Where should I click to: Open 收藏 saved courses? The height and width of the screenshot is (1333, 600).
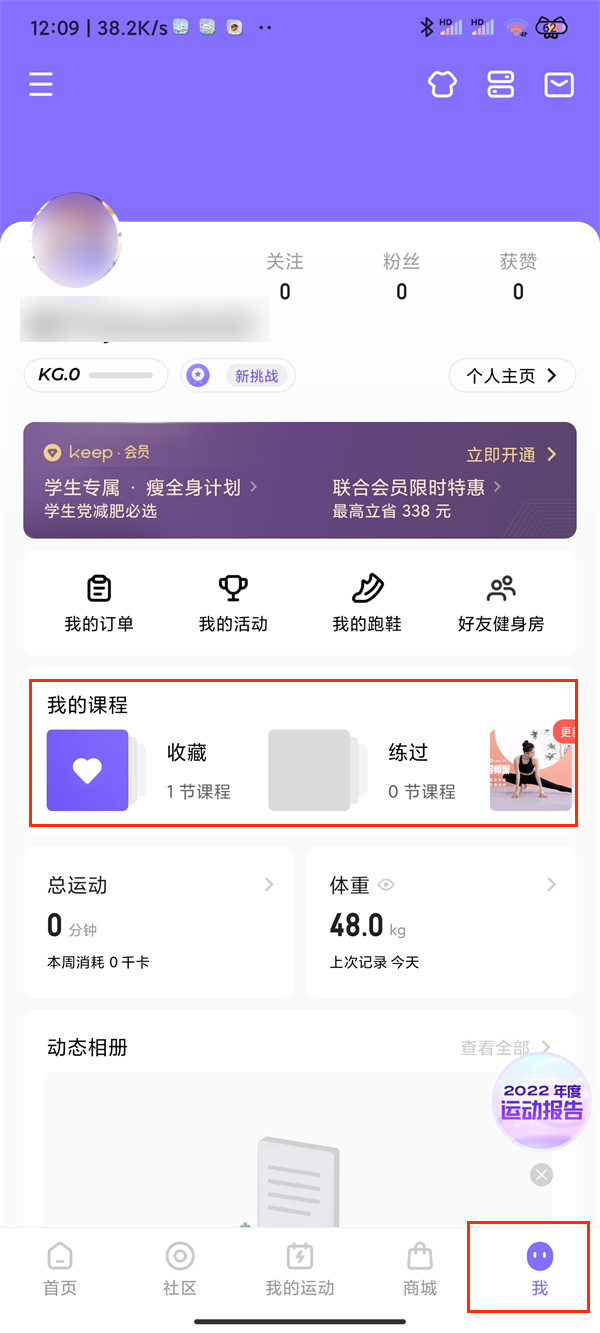click(x=140, y=770)
